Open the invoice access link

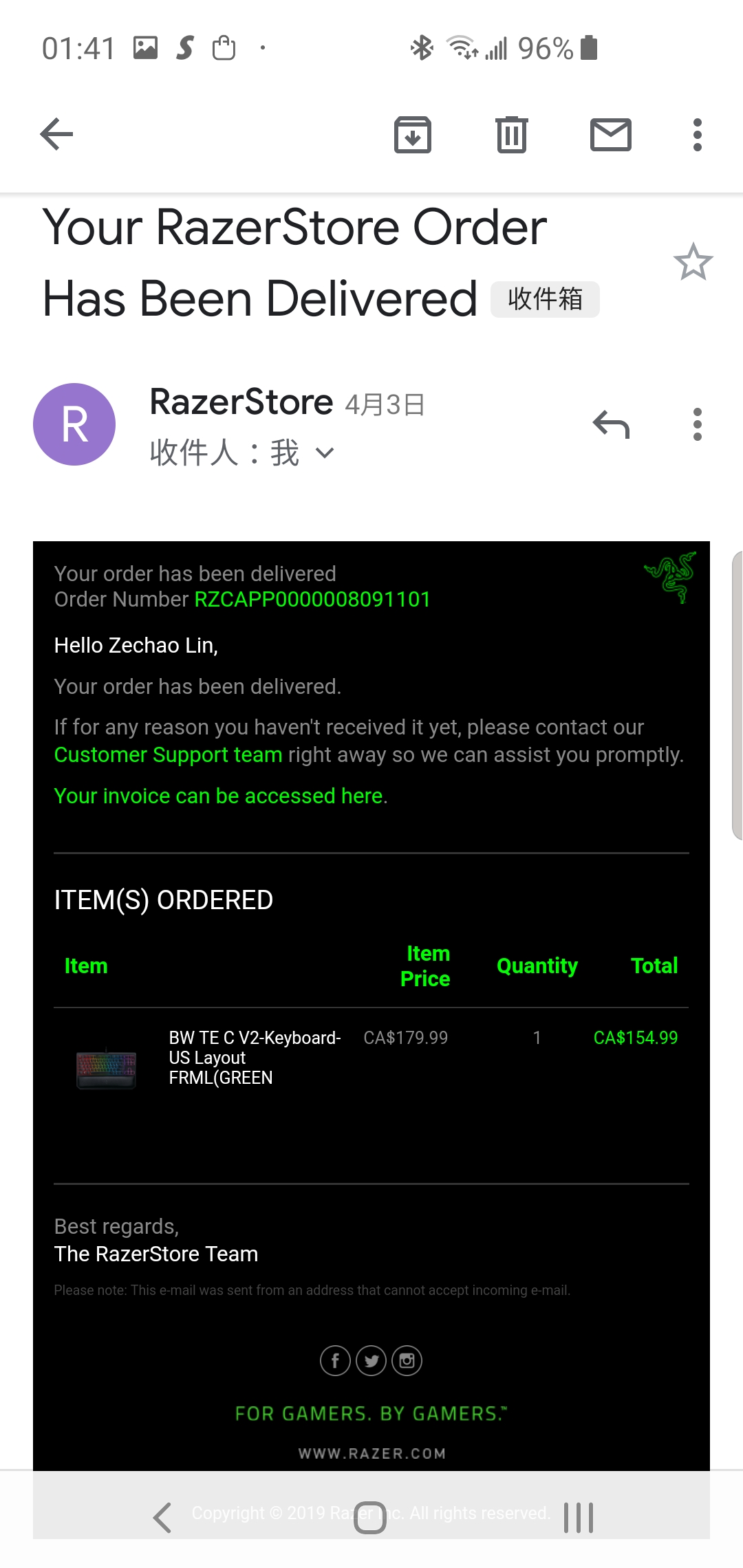tap(221, 796)
